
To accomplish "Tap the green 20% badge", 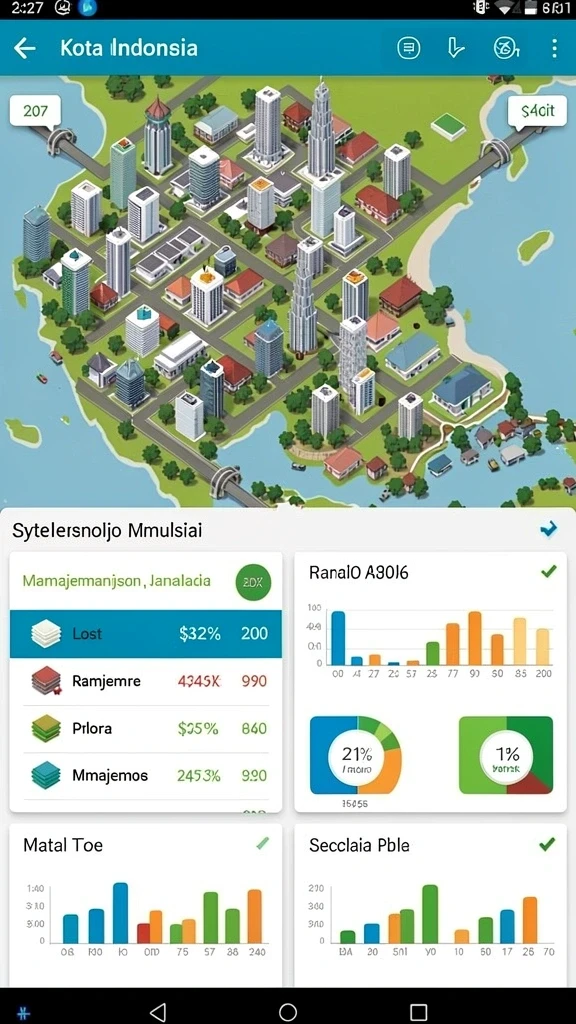I will [253, 583].
